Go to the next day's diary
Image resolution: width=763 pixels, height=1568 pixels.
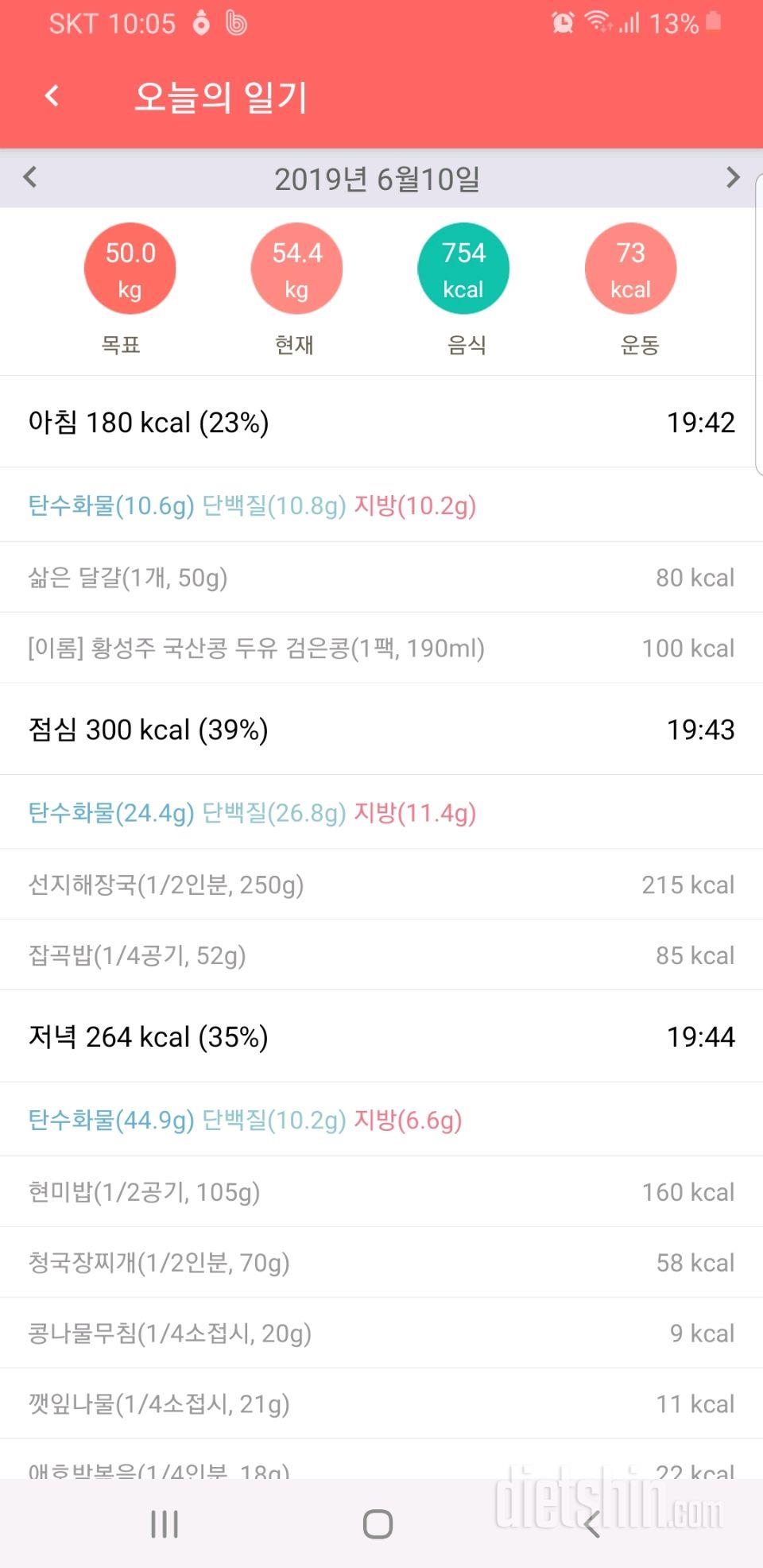[732, 177]
